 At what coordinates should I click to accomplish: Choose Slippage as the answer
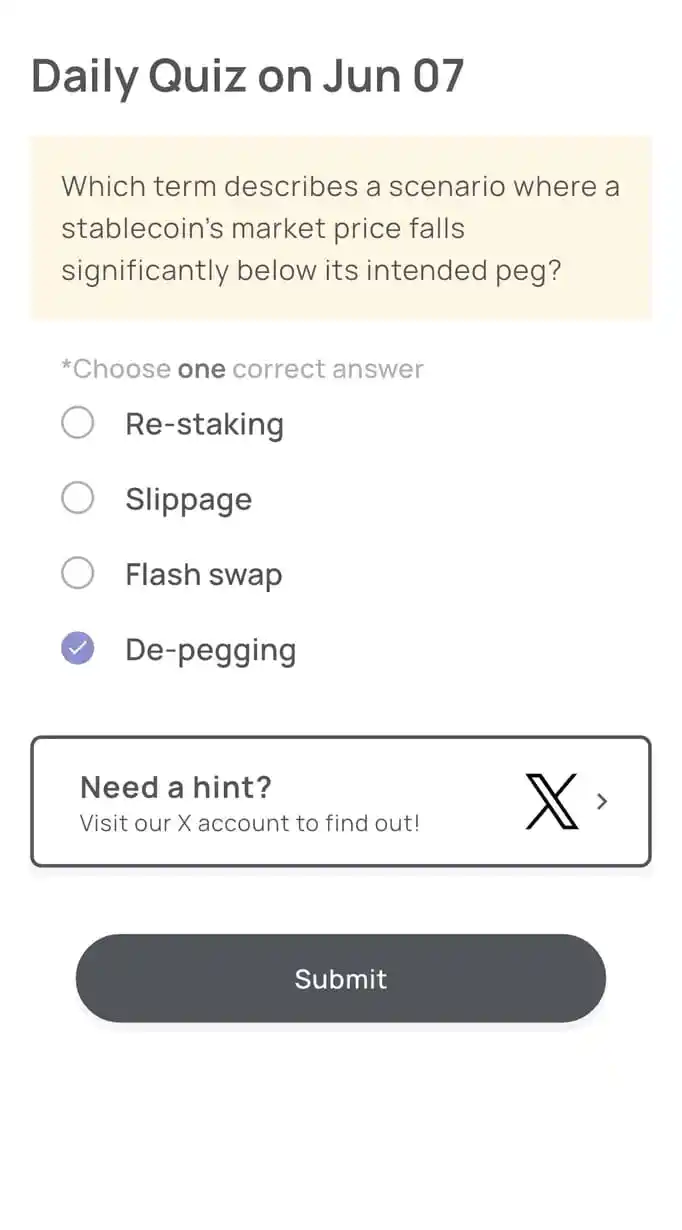coord(78,498)
